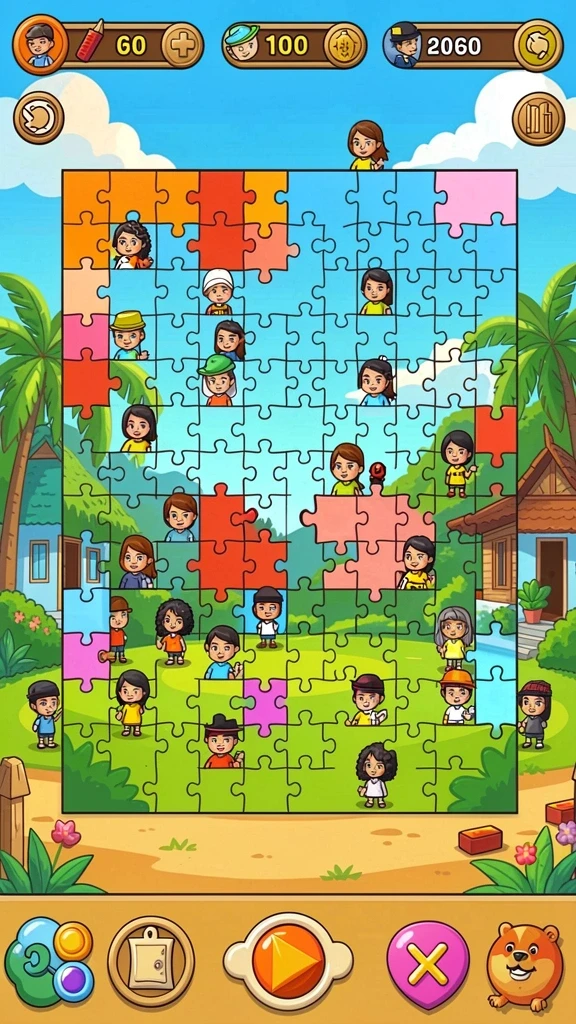This screenshot has width=576, height=1024.
Task: Tap the round arrow button under the avatar
Action: (39, 118)
